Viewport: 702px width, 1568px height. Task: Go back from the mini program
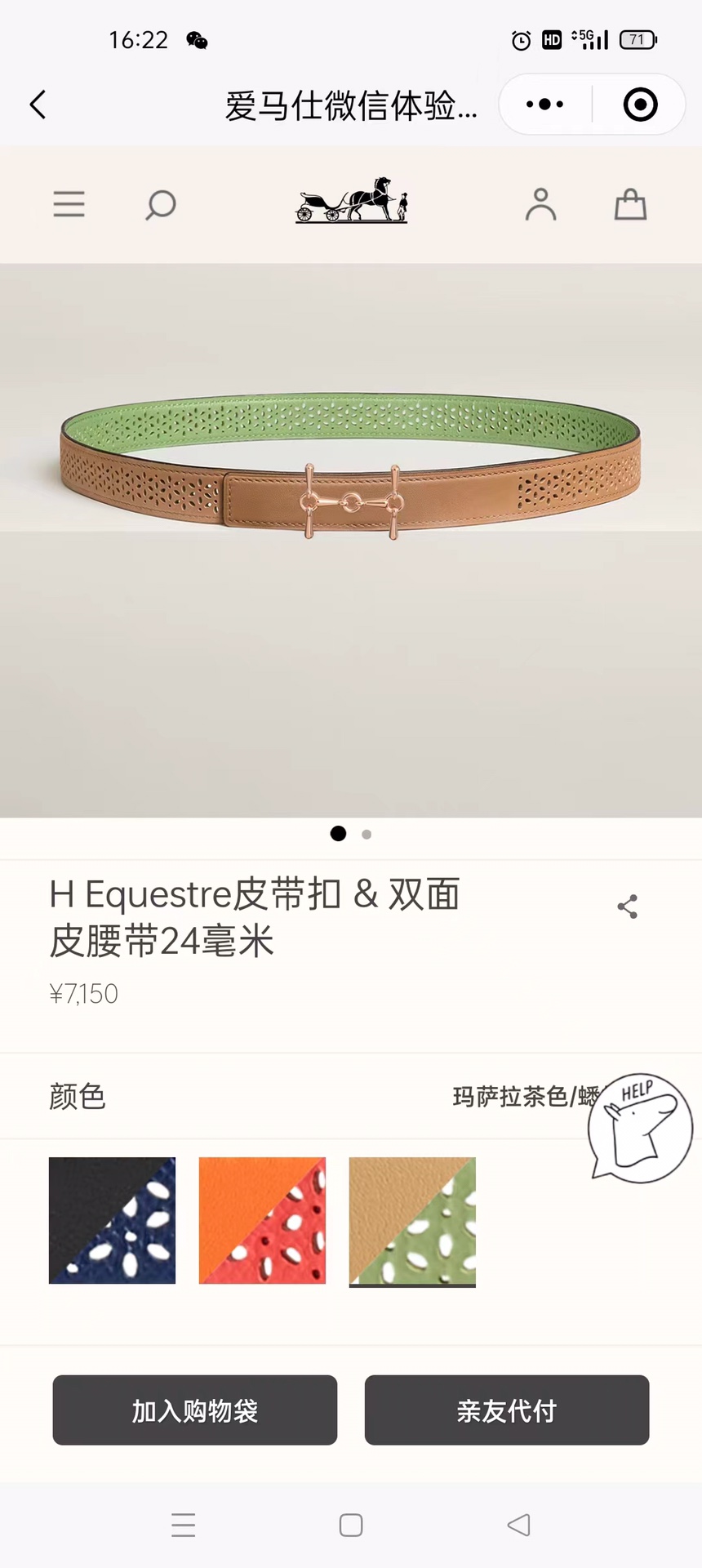38,105
